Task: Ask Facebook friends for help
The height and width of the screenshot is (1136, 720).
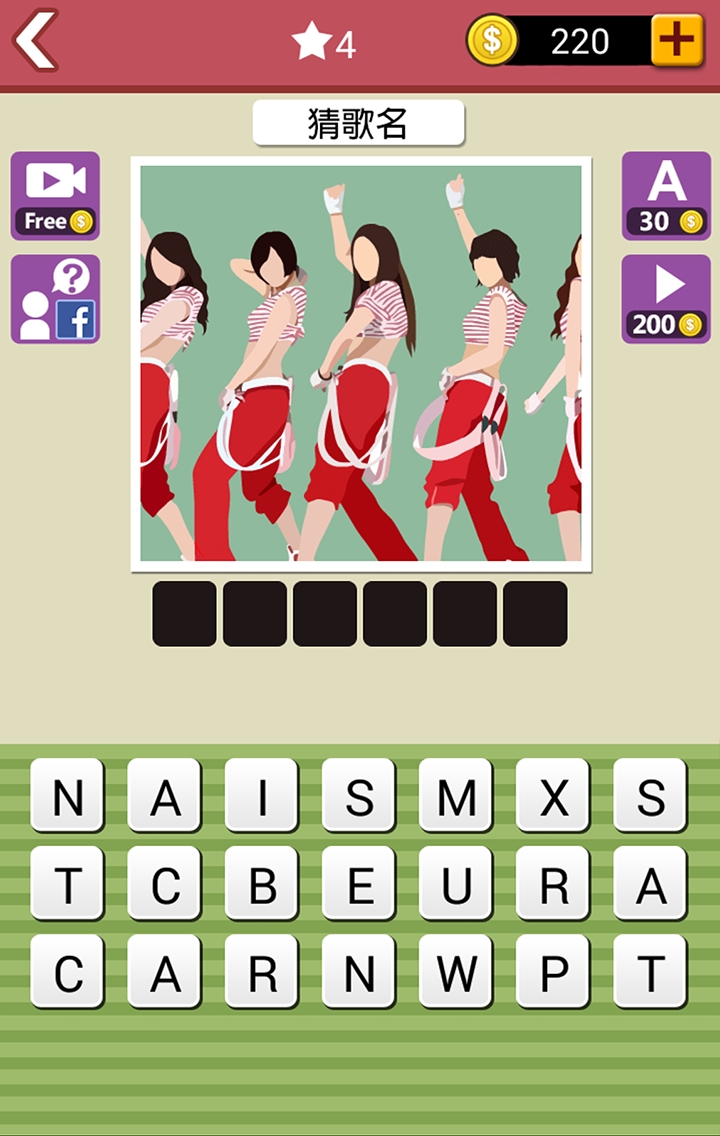Action: [x=55, y=299]
